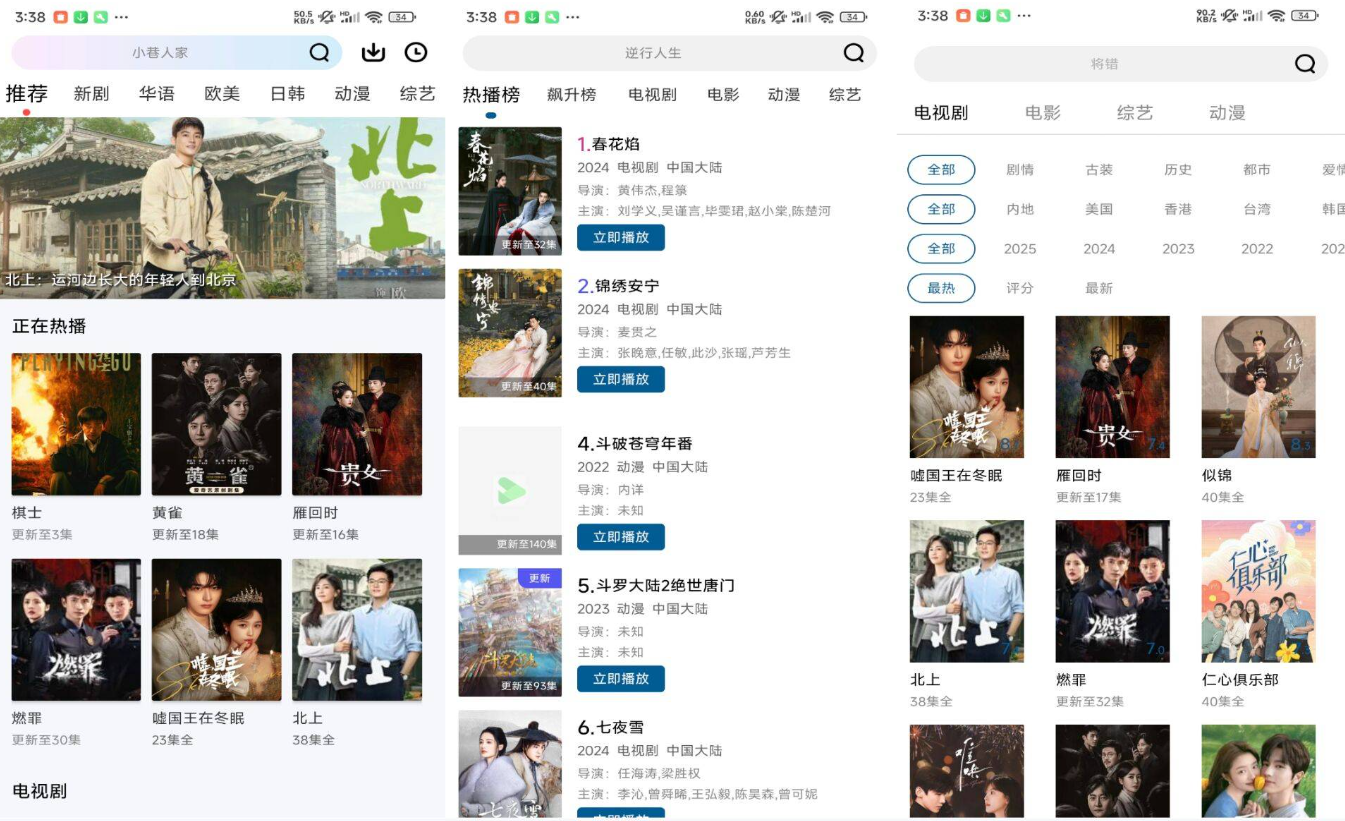The width and height of the screenshot is (1345, 821).
Task: Open the 似锦 poster in the grid
Action: pyautogui.click(x=1258, y=387)
